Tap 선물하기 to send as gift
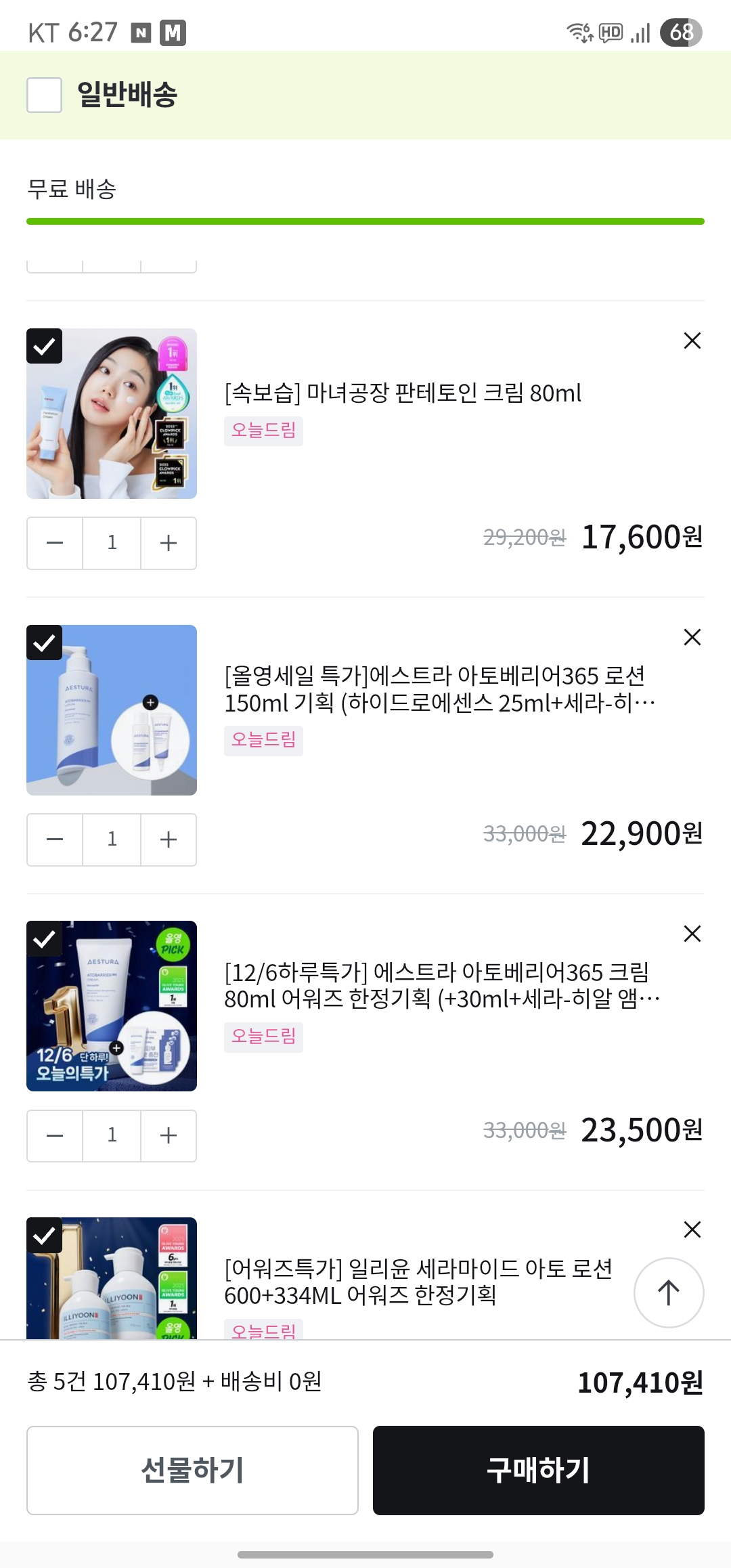This screenshot has width=731, height=1568. pyautogui.click(x=192, y=1470)
